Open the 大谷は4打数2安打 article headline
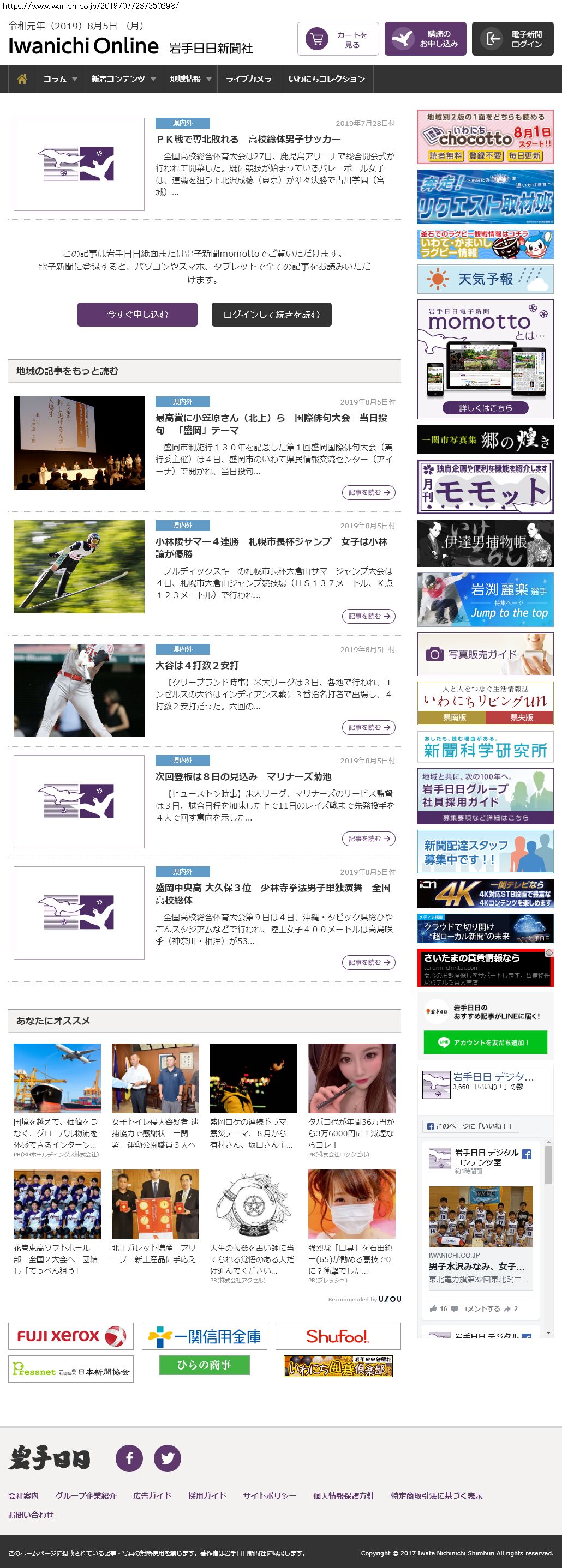Image resolution: width=562 pixels, height=1568 pixels. [x=196, y=665]
